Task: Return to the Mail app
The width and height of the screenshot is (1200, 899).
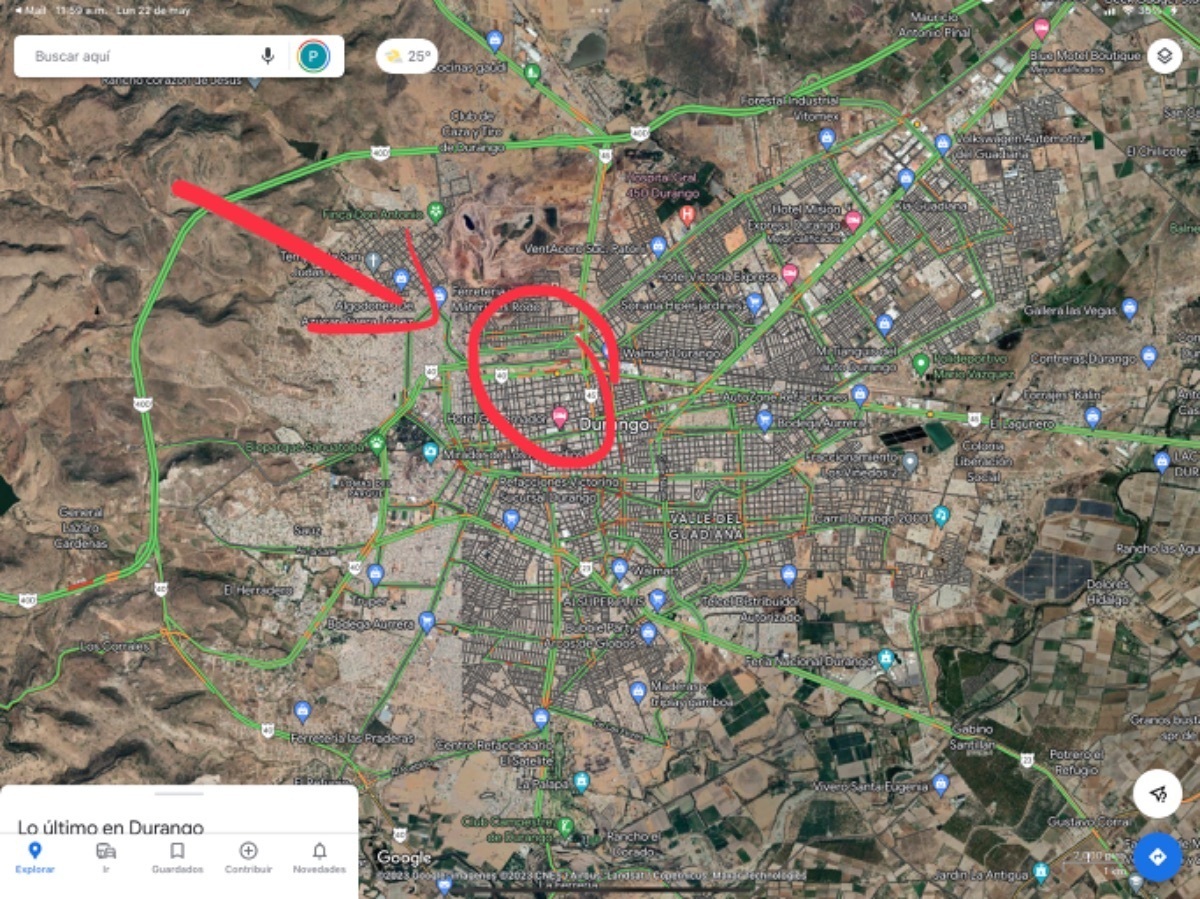Action: pos(30,8)
